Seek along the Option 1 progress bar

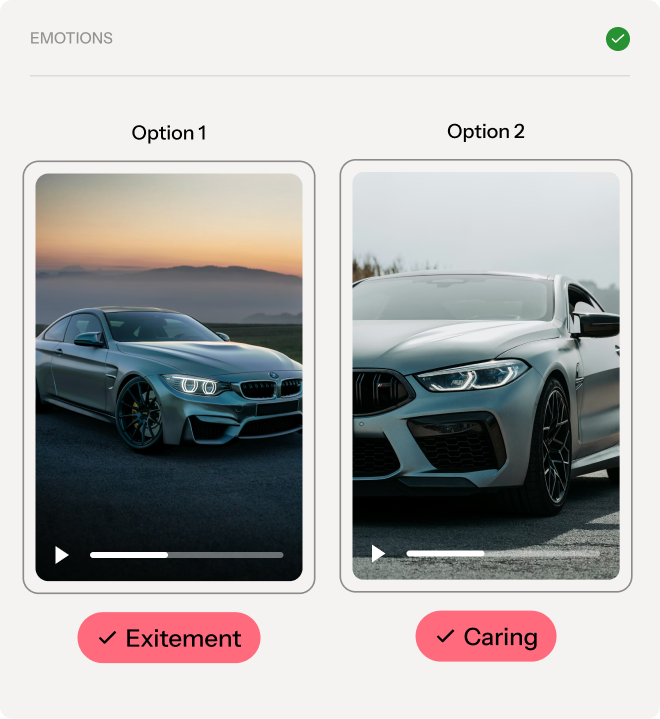click(186, 555)
